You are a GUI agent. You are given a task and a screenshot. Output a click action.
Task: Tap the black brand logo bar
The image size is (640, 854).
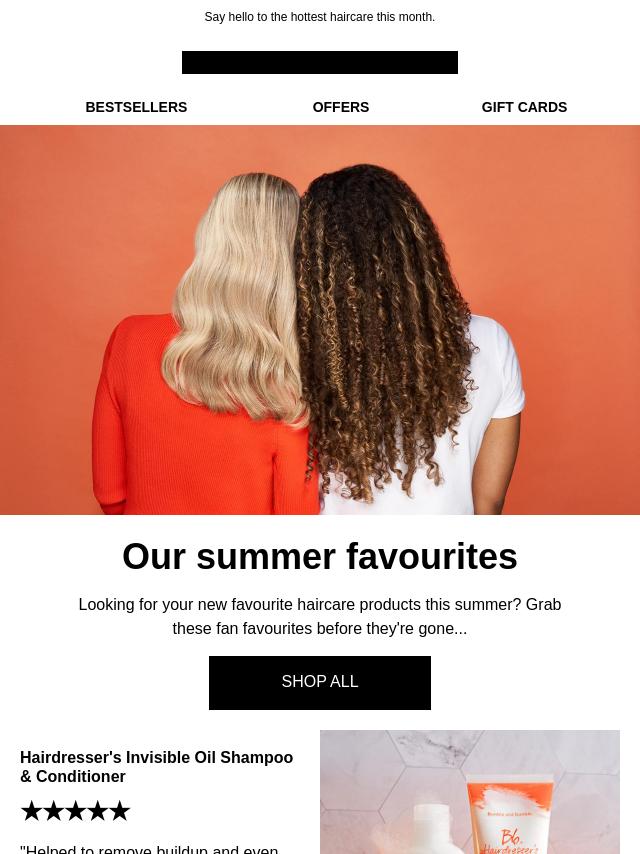coord(320,62)
